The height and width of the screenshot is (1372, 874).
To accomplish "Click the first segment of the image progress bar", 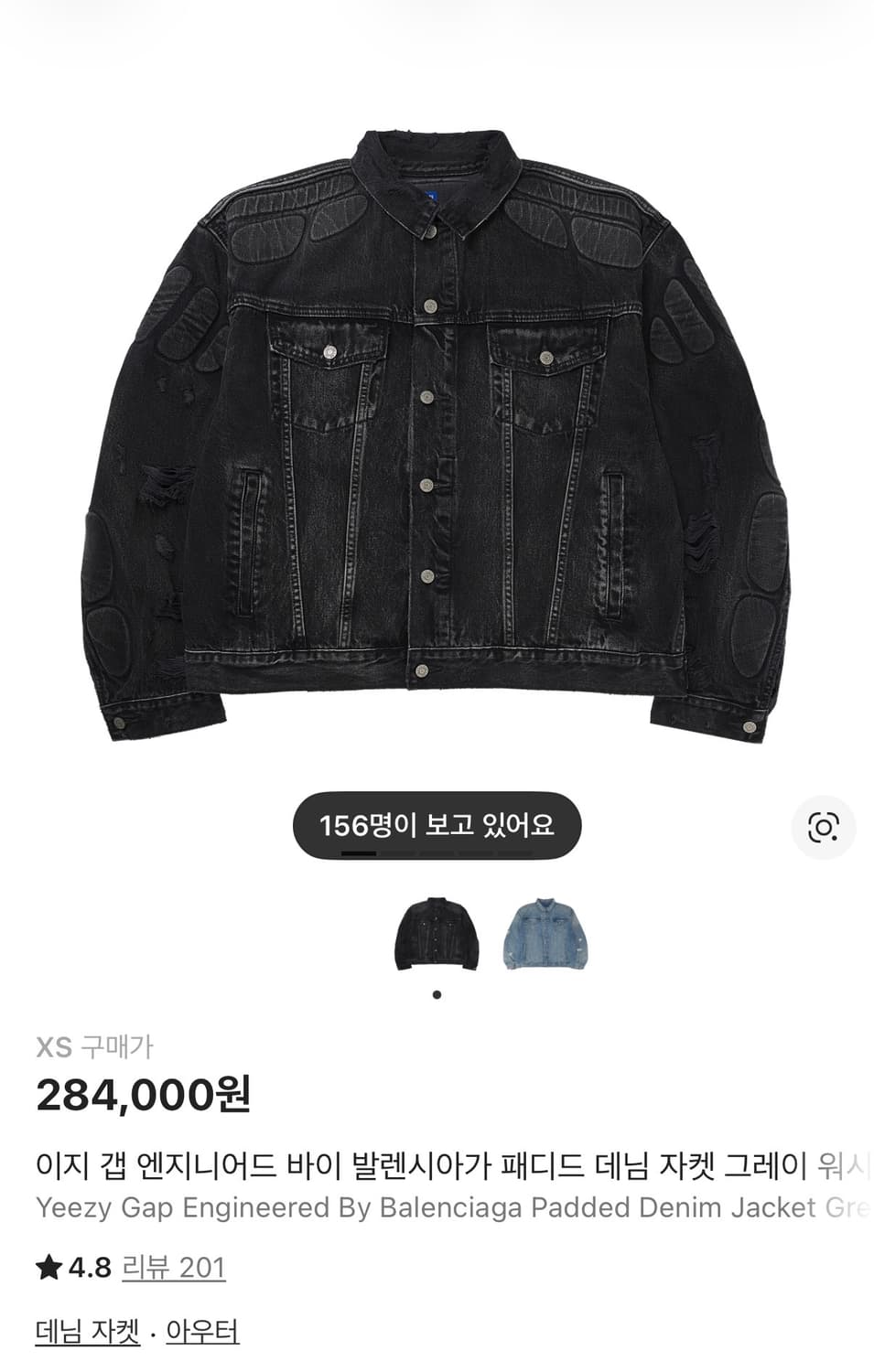I will pos(358,853).
